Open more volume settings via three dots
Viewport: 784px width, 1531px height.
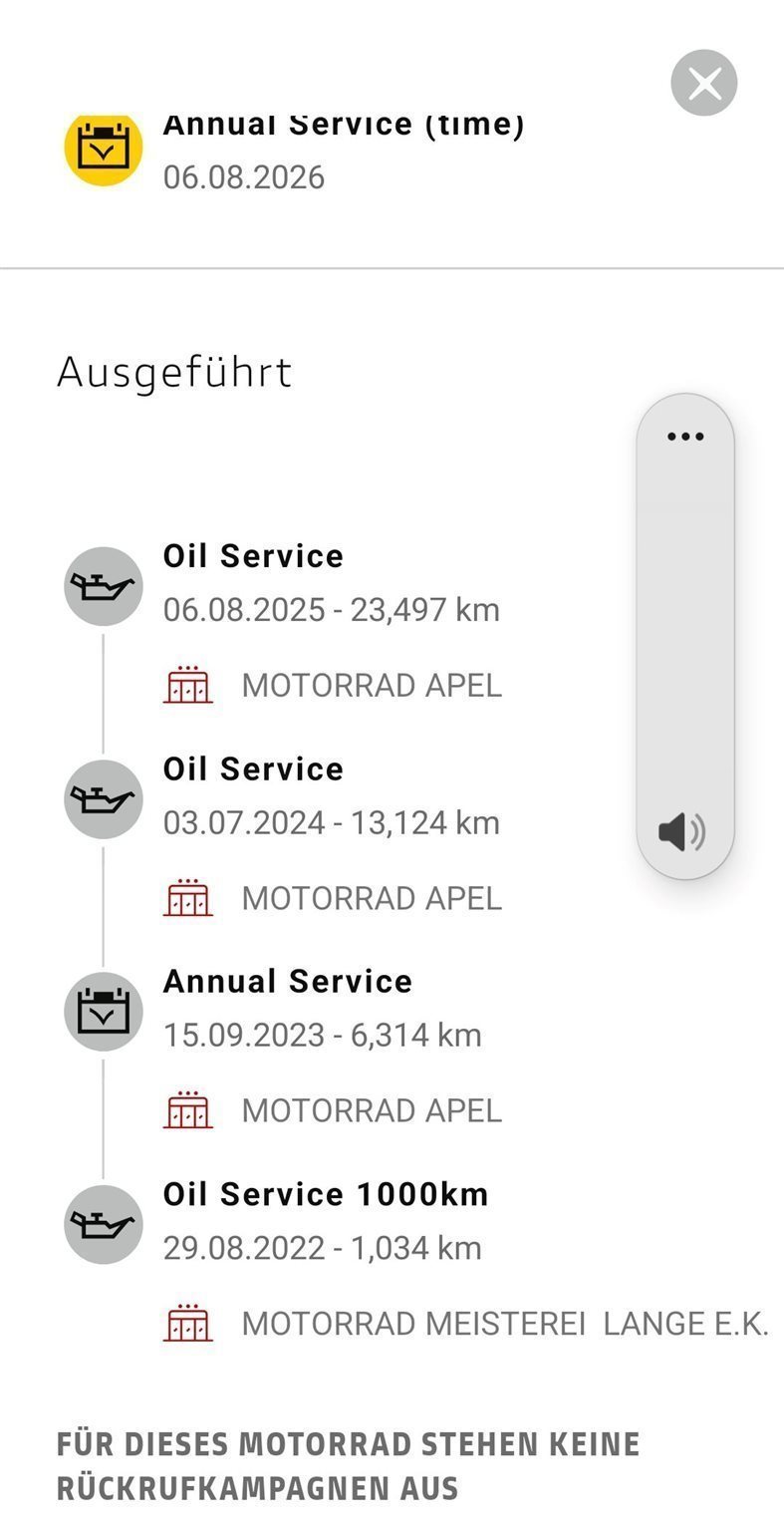coord(685,437)
